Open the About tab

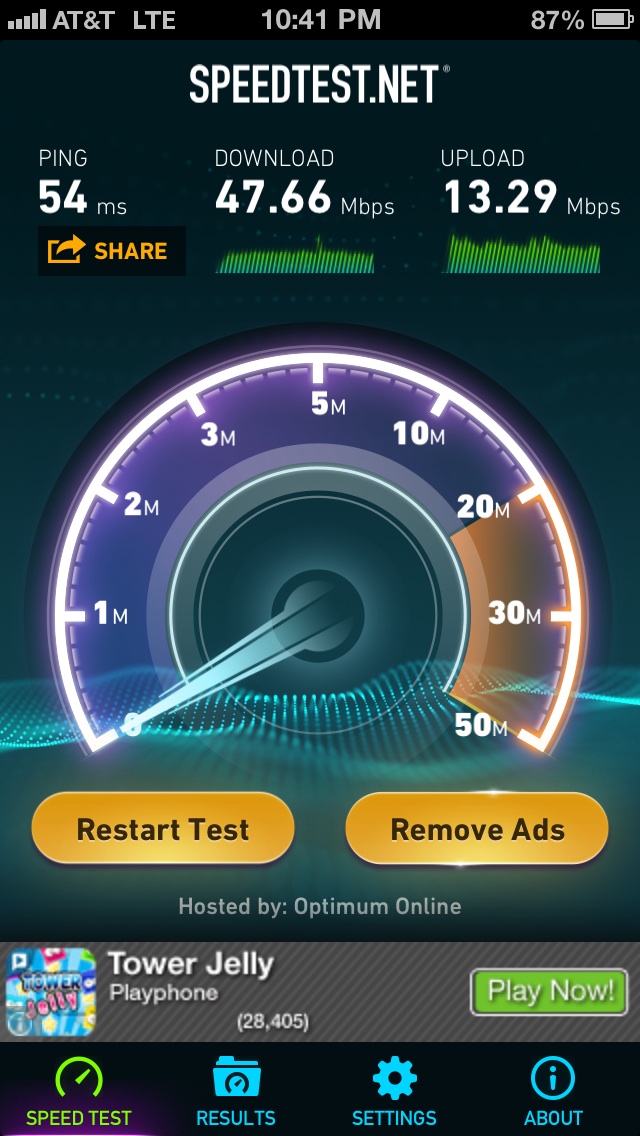553,1090
